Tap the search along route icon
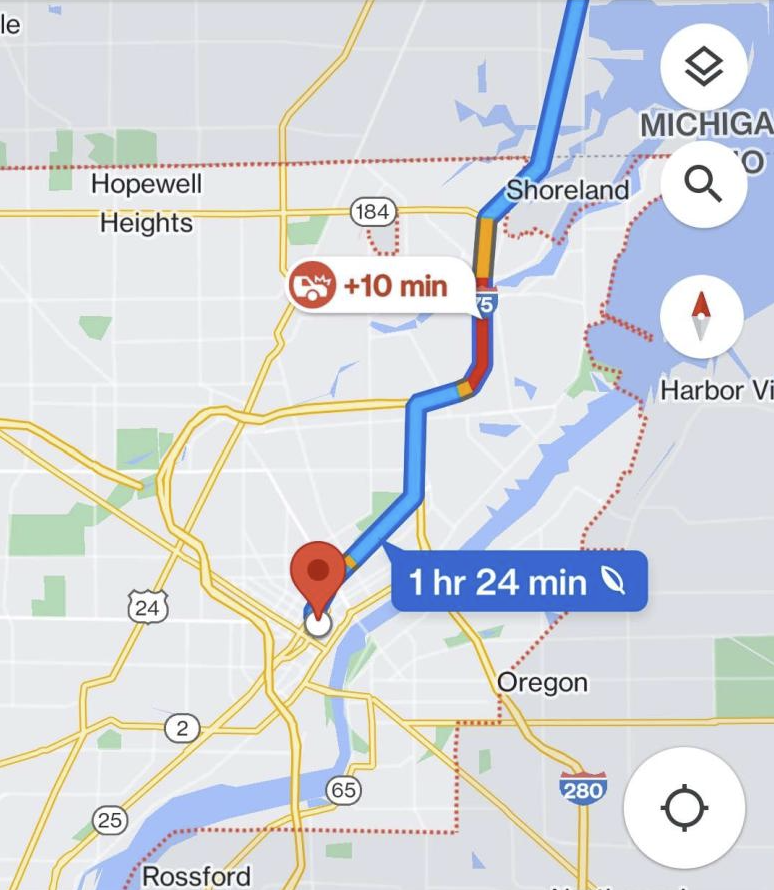The image size is (774, 890). (703, 185)
